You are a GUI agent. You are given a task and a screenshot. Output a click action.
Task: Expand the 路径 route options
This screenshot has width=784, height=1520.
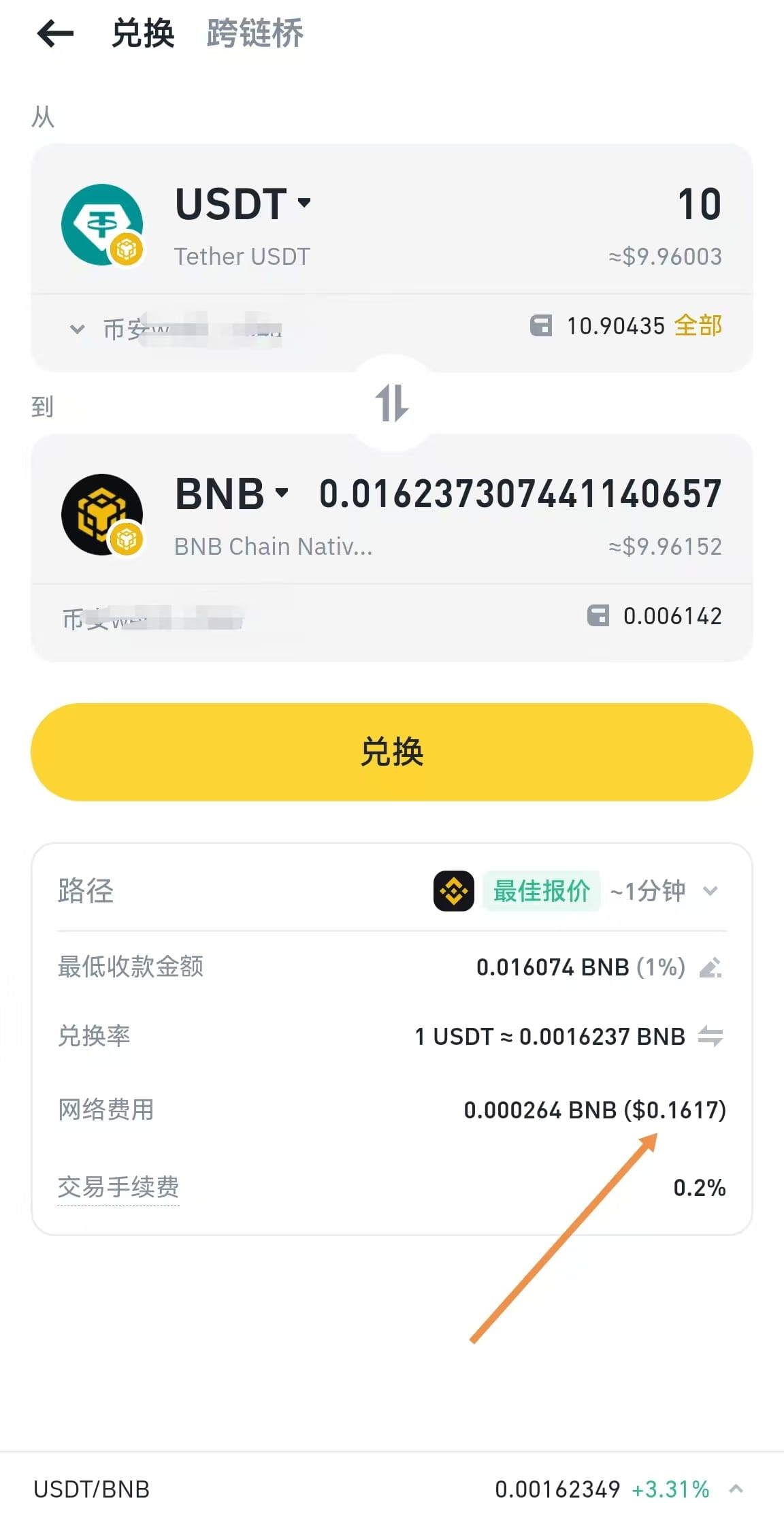(x=710, y=891)
